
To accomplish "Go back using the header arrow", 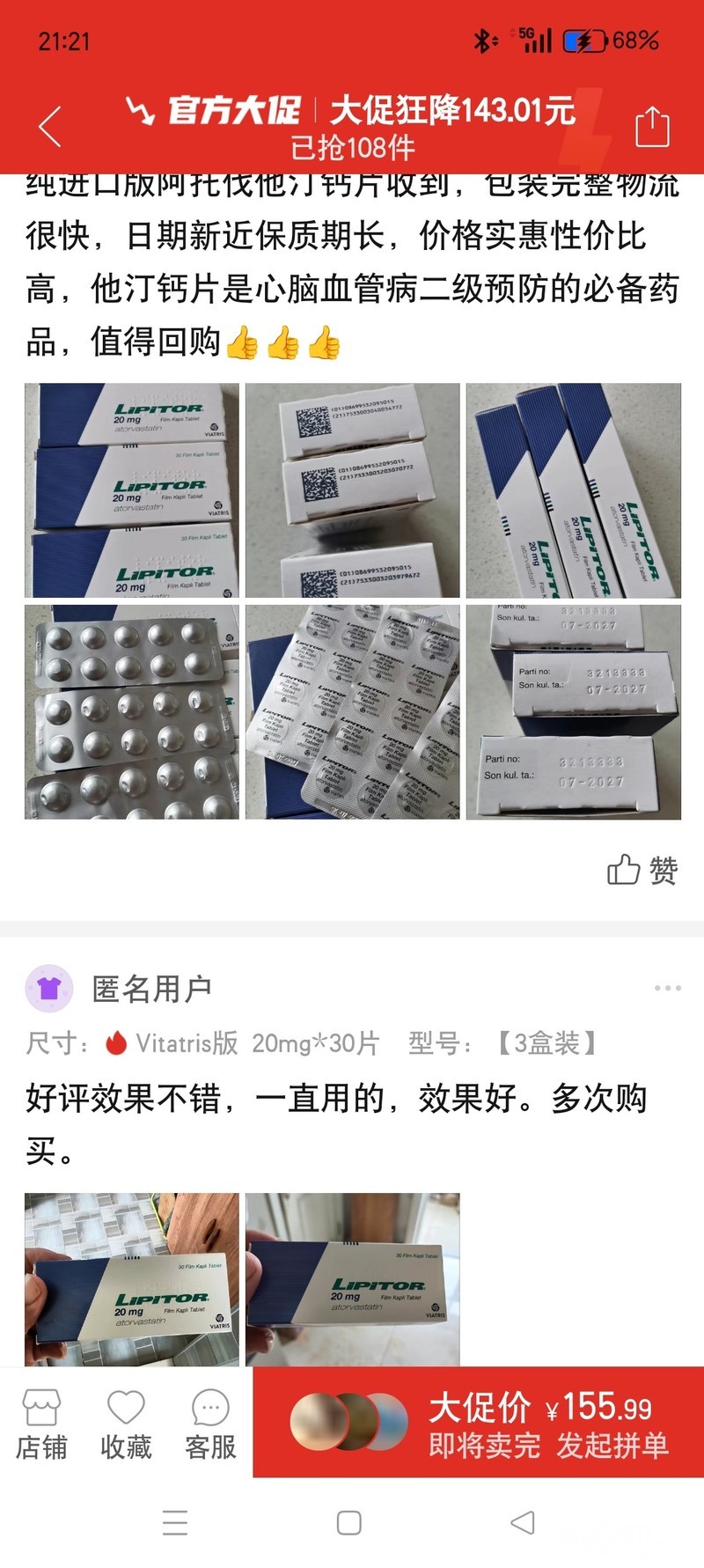I will (x=51, y=127).
